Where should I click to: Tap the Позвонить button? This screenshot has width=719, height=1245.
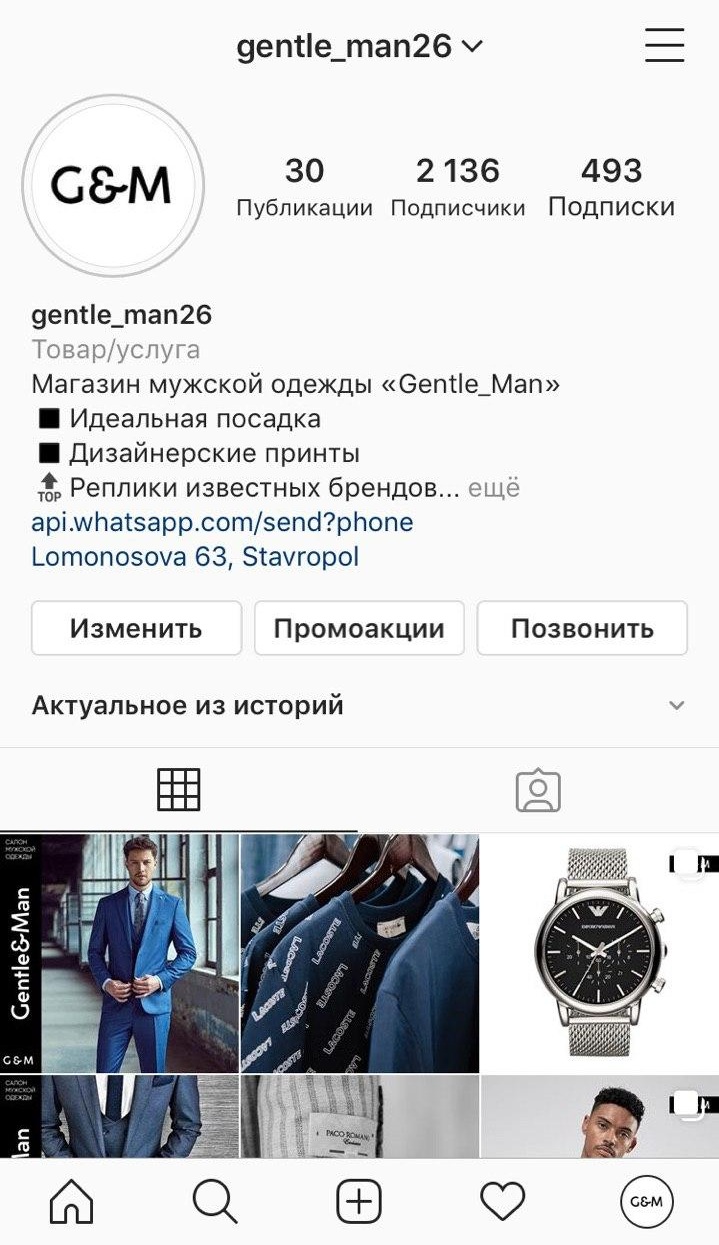coord(582,628)
